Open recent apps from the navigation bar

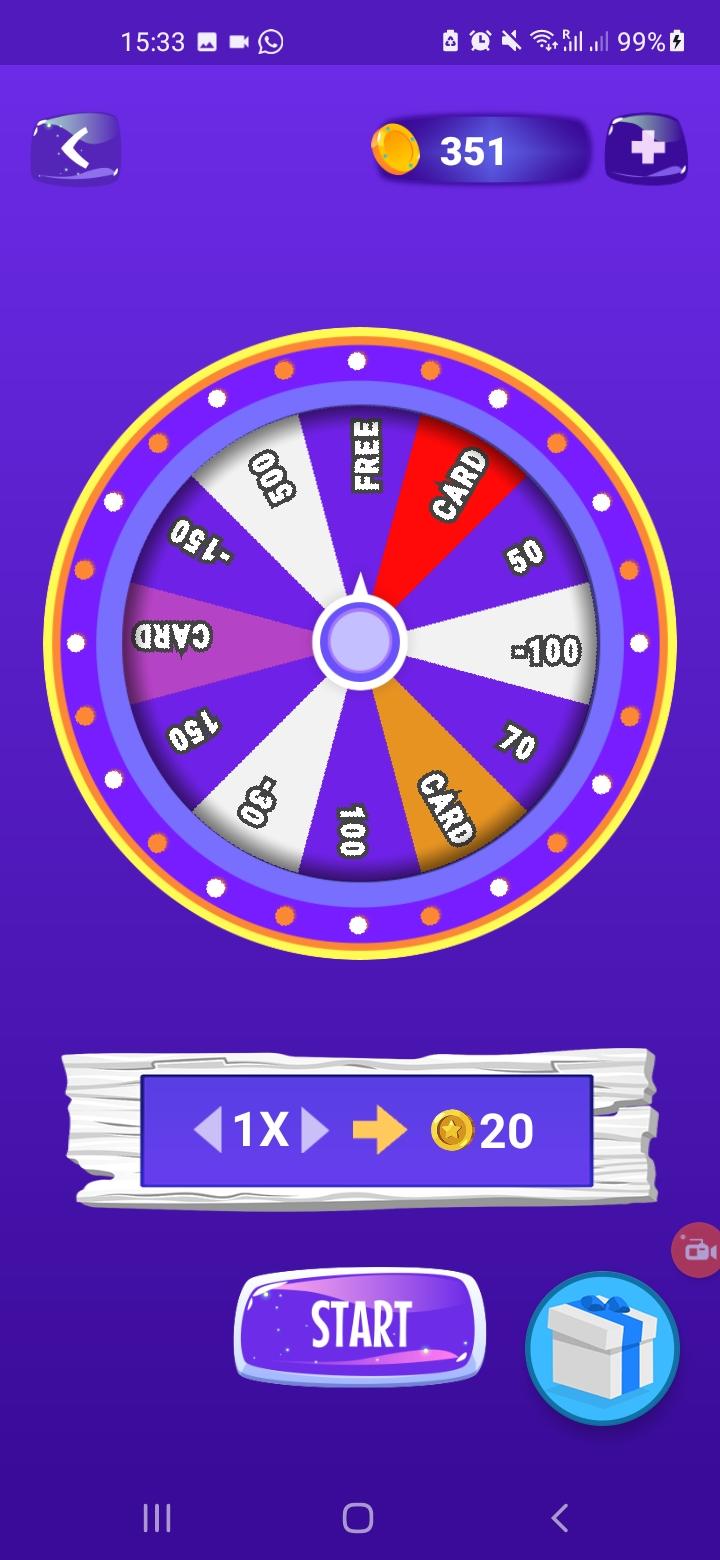[x=157, y=1518]
